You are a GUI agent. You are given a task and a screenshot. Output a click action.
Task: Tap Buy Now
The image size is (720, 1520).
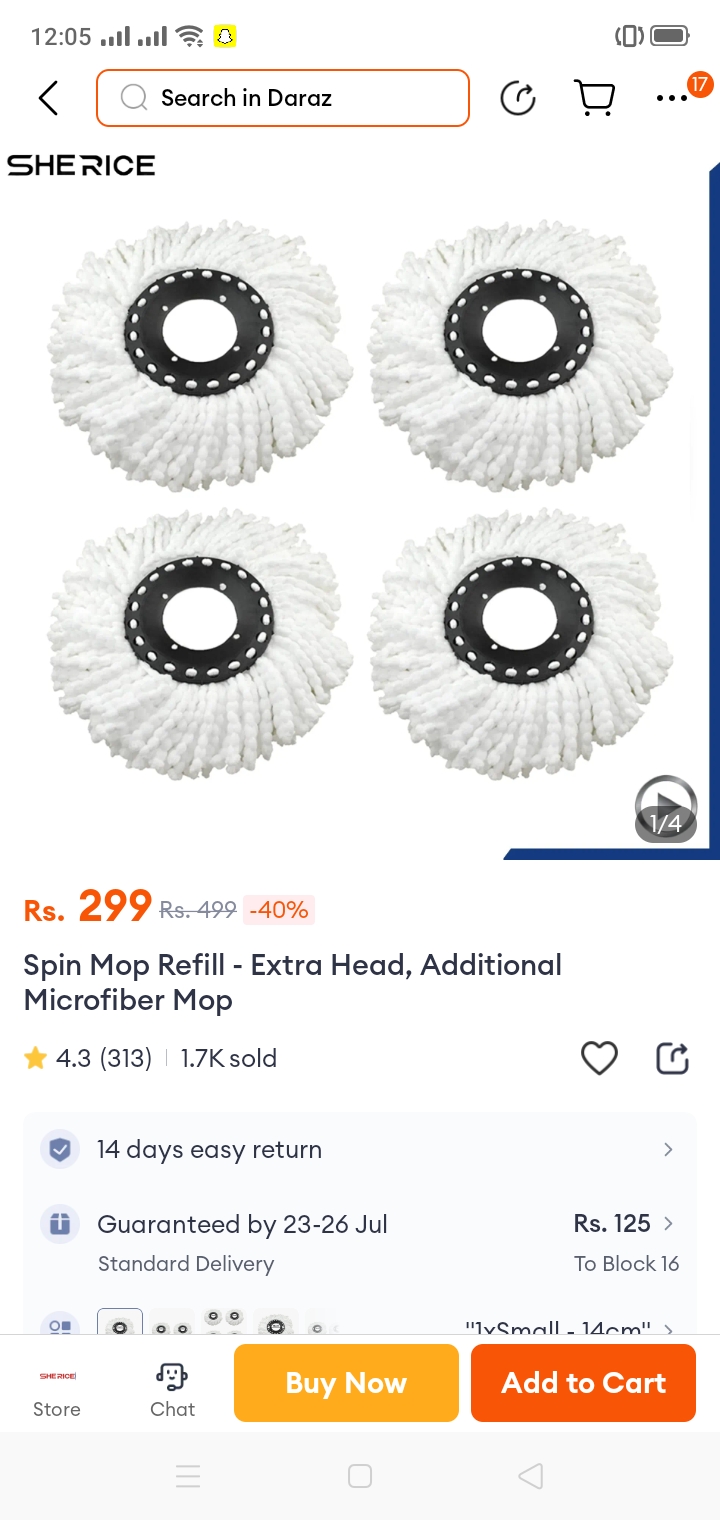click(346, 1383)
